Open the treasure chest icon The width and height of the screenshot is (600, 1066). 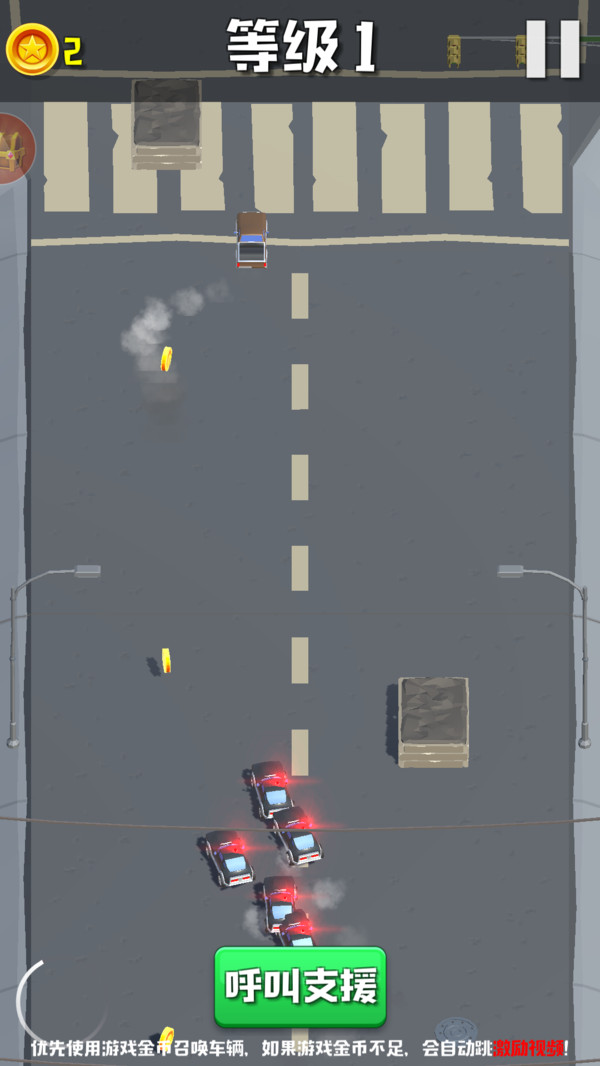click(x=12, y=150)
